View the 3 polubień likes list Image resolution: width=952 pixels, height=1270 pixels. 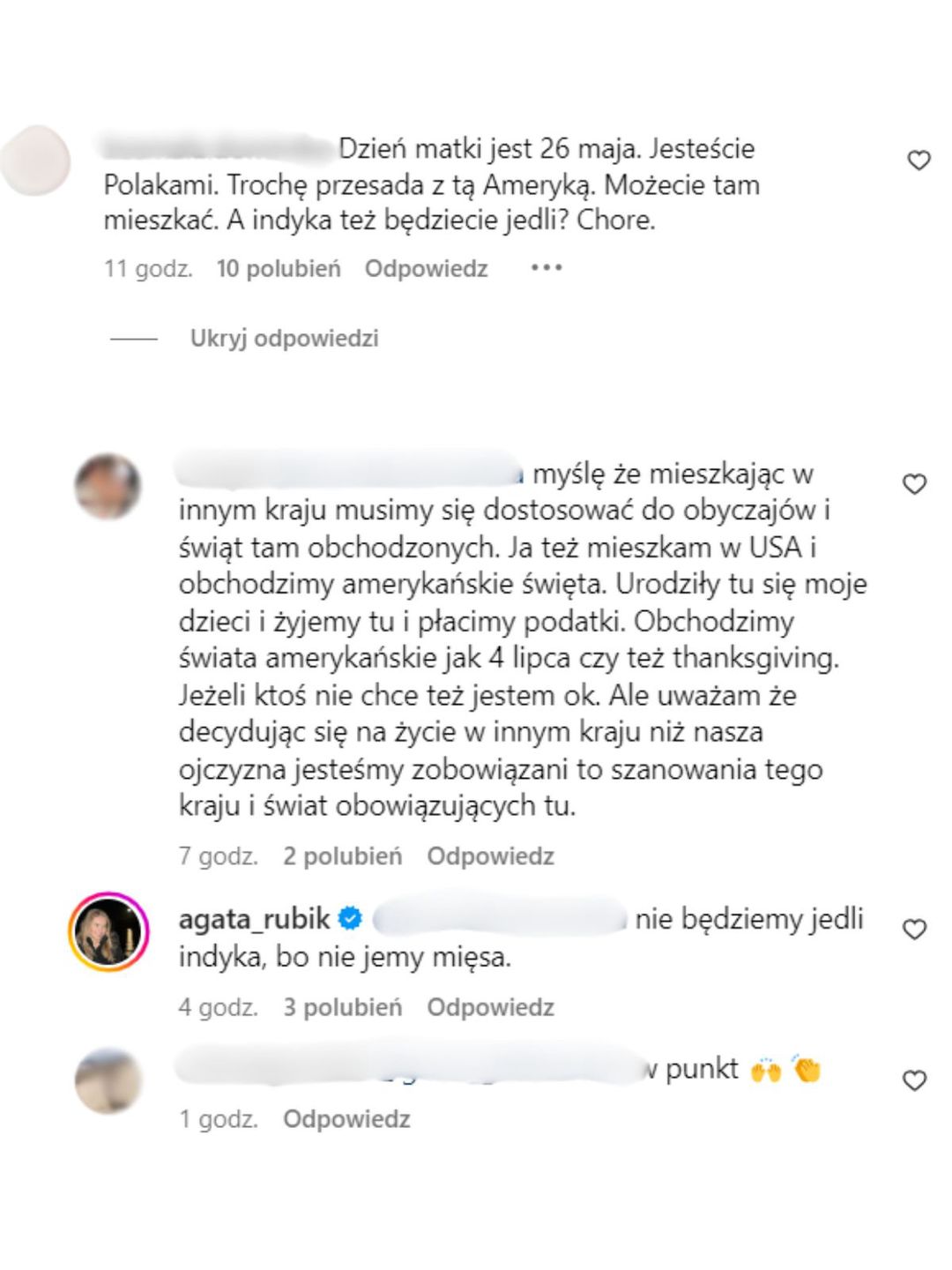click(342, 1007)
